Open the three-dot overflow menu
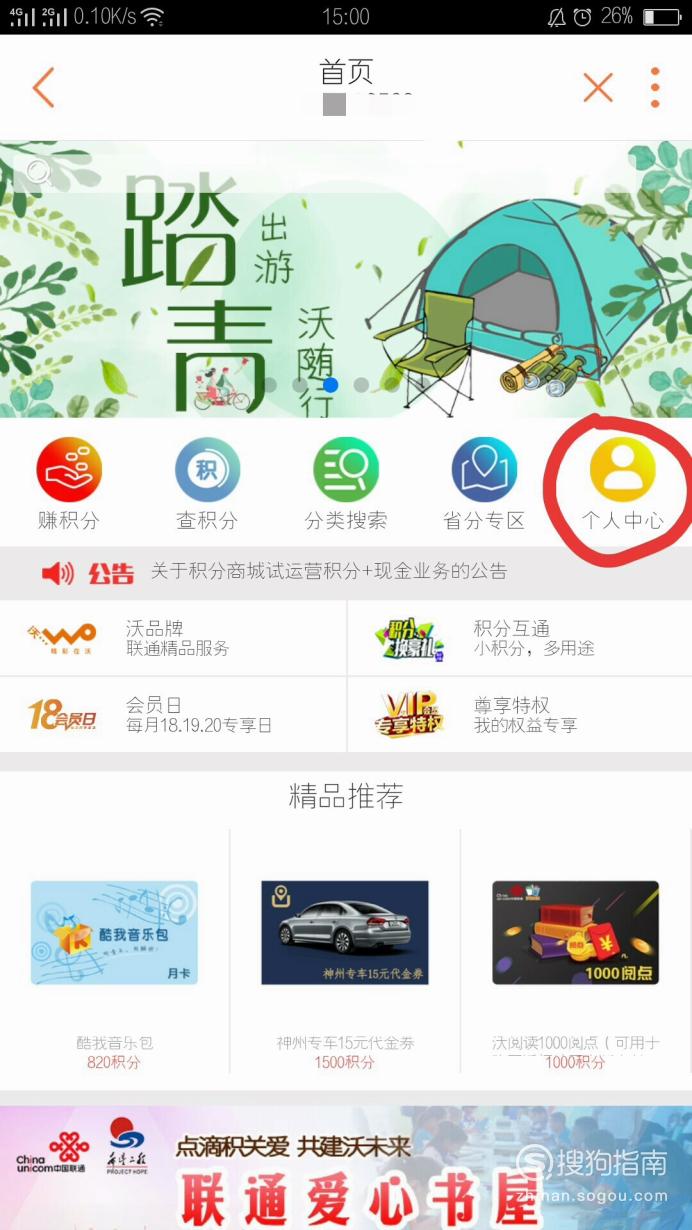Screen dimensions: 692x1230 click(x=655, y=88)
